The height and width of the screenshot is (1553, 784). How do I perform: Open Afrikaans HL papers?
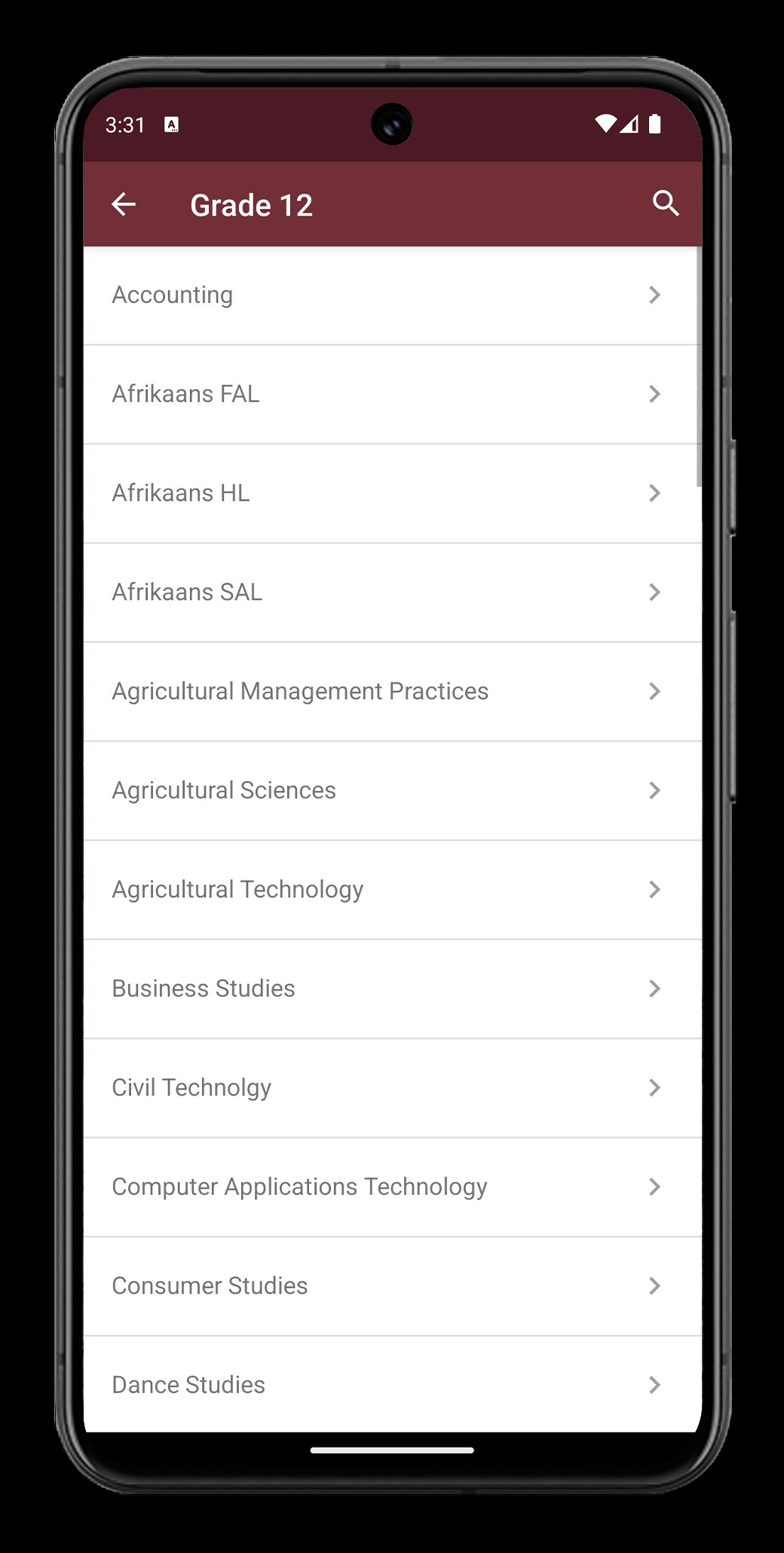coord(392,493)
